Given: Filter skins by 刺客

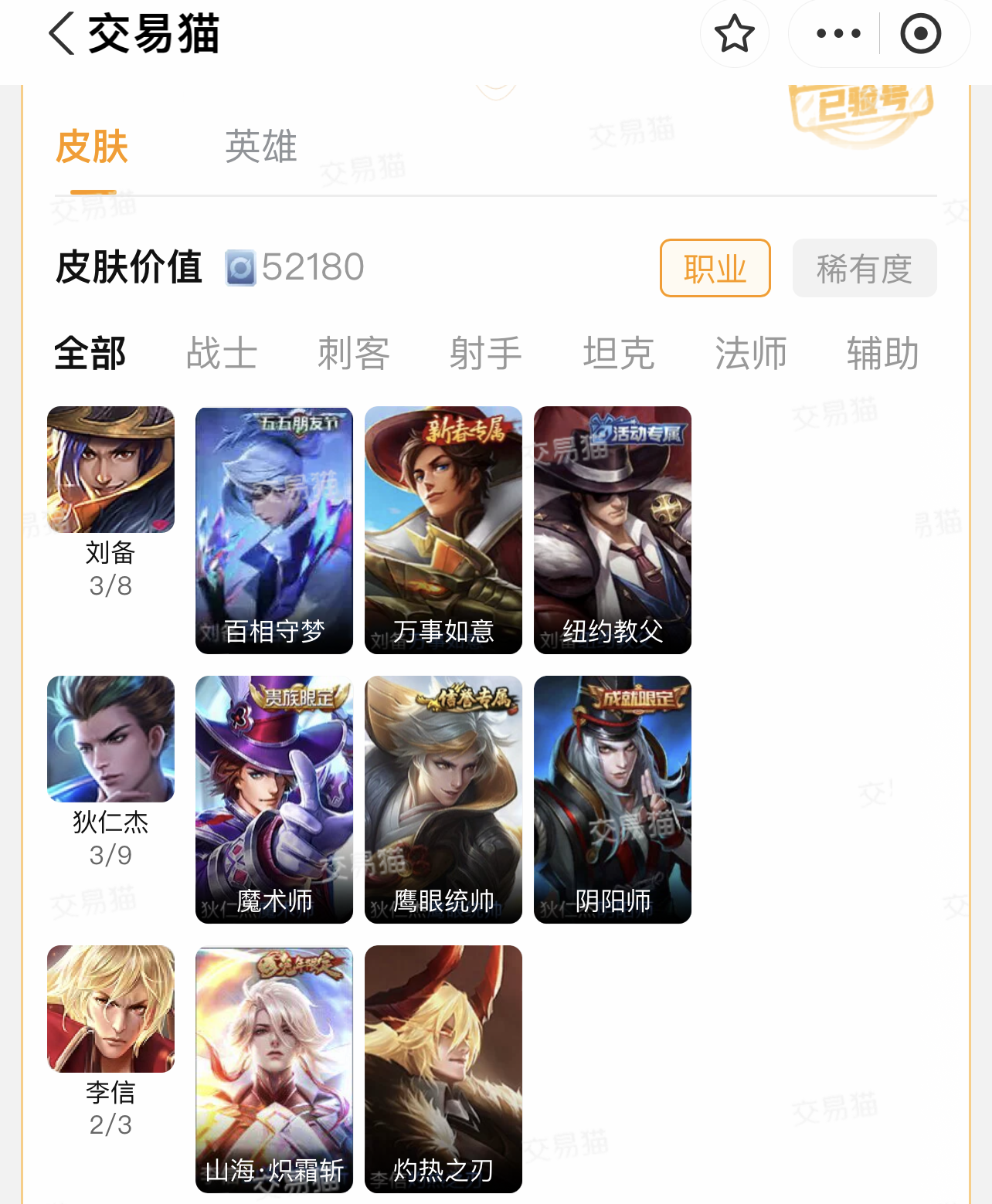Looking at the screenshot, I should [354, 354].
